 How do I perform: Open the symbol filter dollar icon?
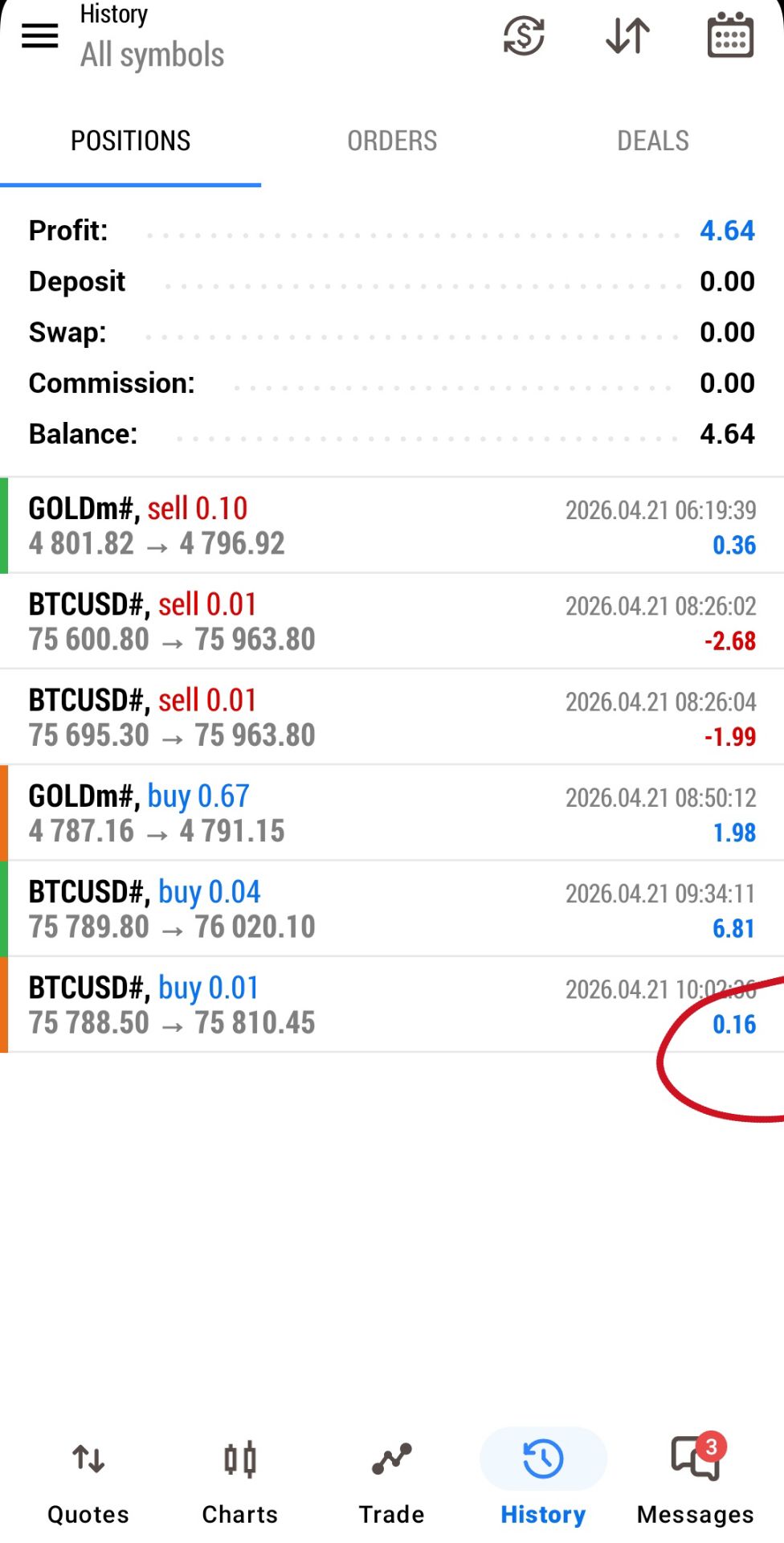(524, 35)
